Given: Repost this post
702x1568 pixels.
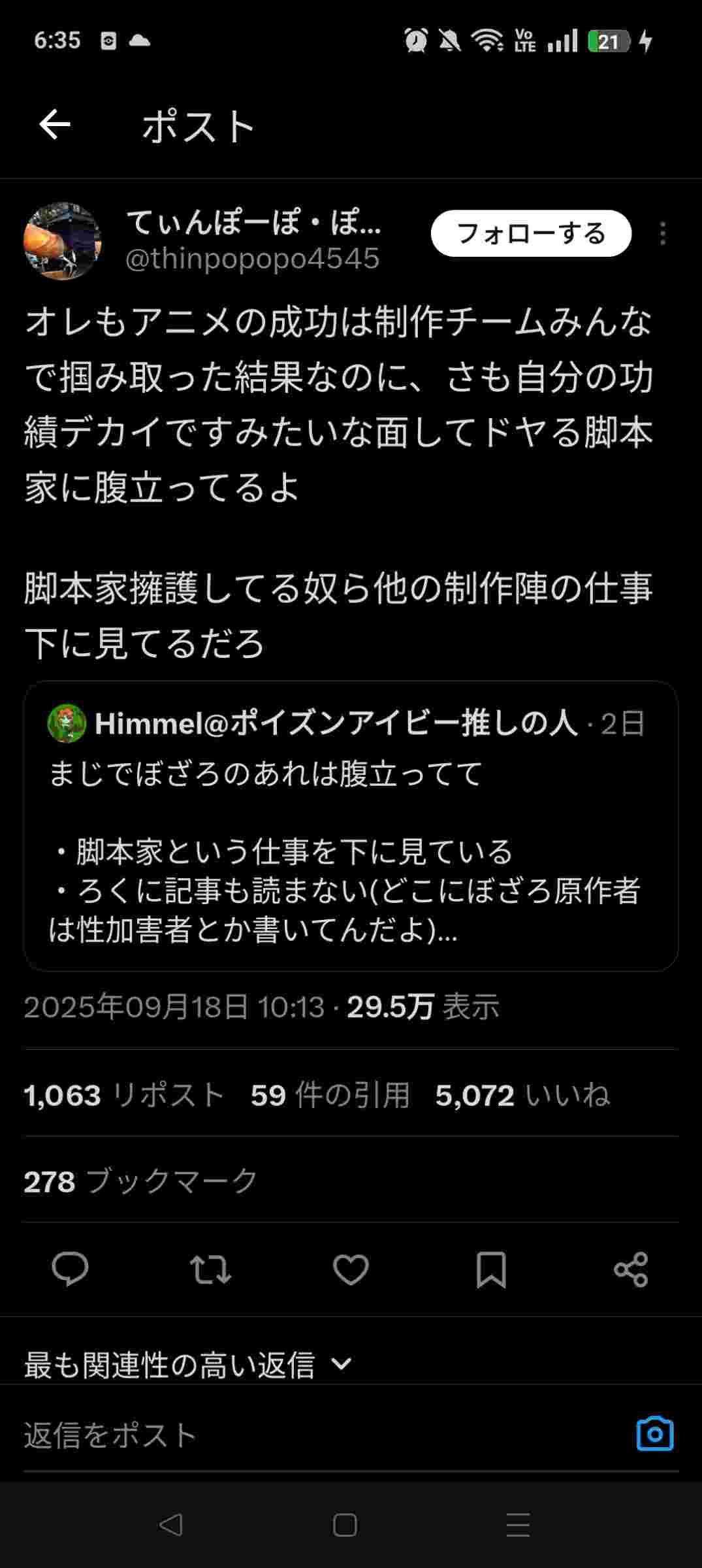Looking at the screenshot, I should click(210, 1269).
